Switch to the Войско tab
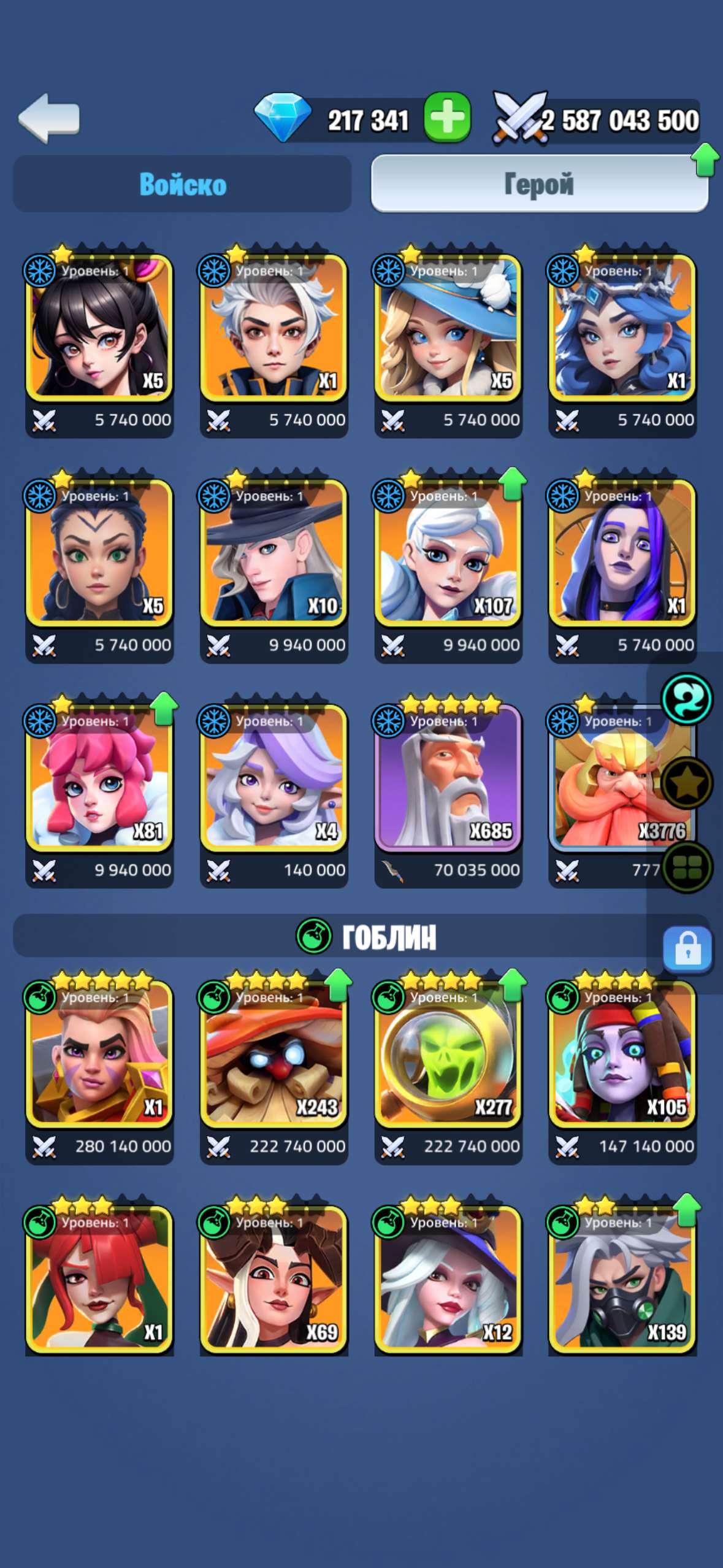 [183, 184]
